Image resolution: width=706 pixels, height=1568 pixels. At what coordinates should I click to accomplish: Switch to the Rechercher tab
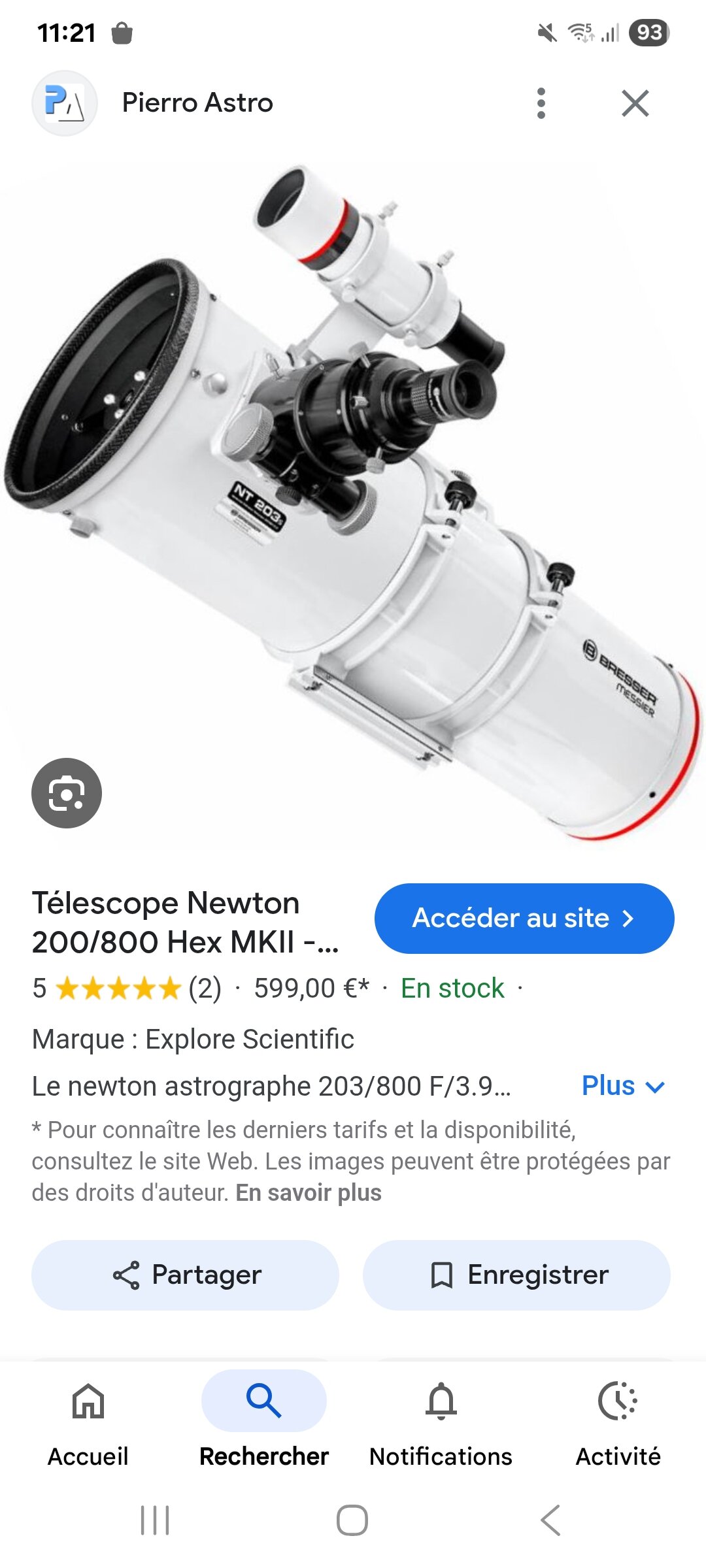(x=264, y=1422)
